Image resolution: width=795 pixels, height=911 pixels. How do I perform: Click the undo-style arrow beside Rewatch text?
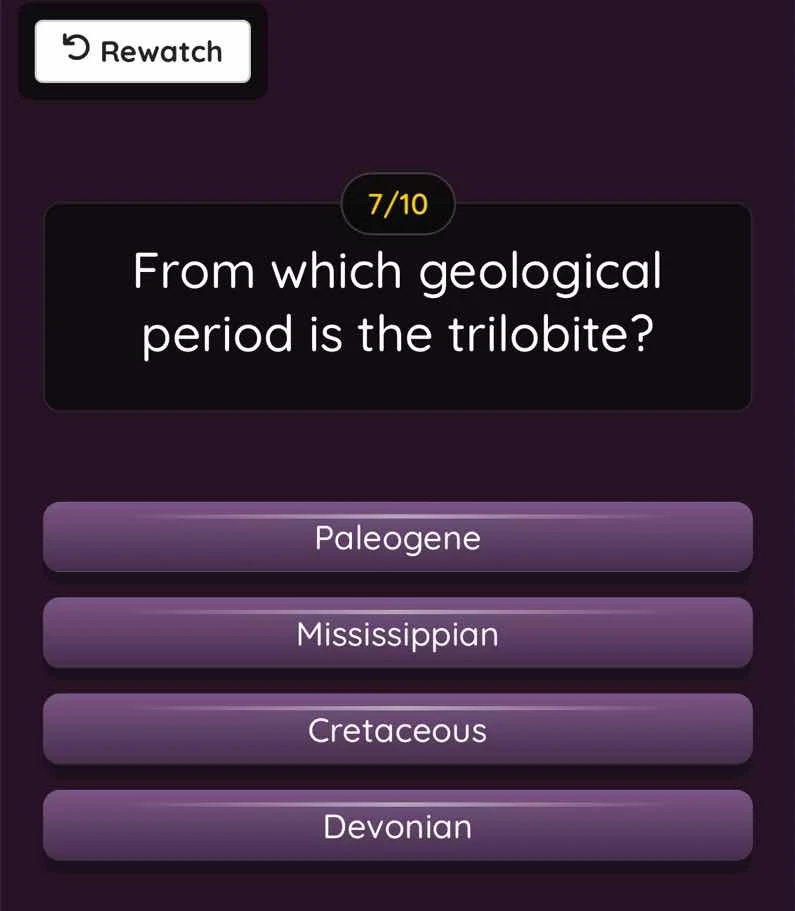[x=79, y=49]
